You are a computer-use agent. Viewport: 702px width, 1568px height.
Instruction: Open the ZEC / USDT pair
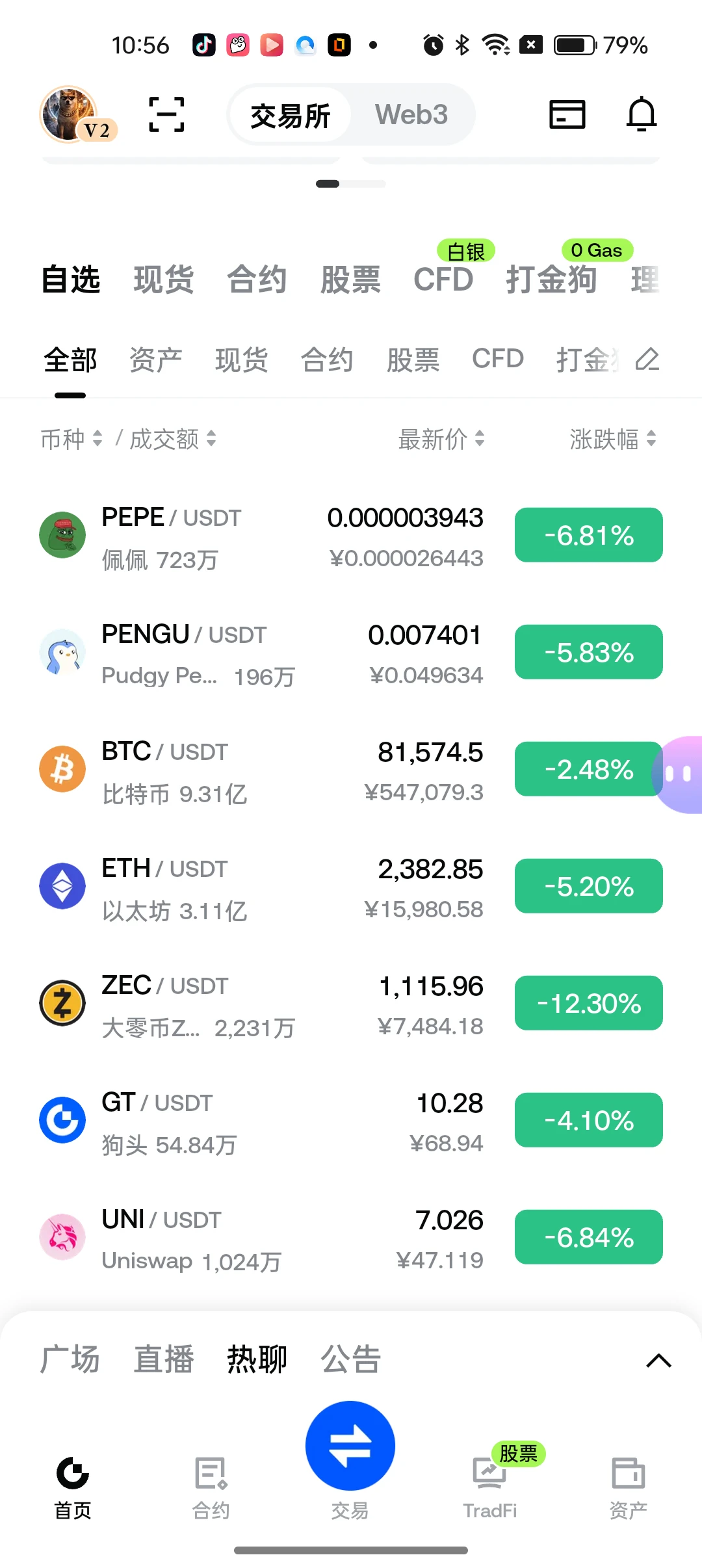(x=351, y=1004)
